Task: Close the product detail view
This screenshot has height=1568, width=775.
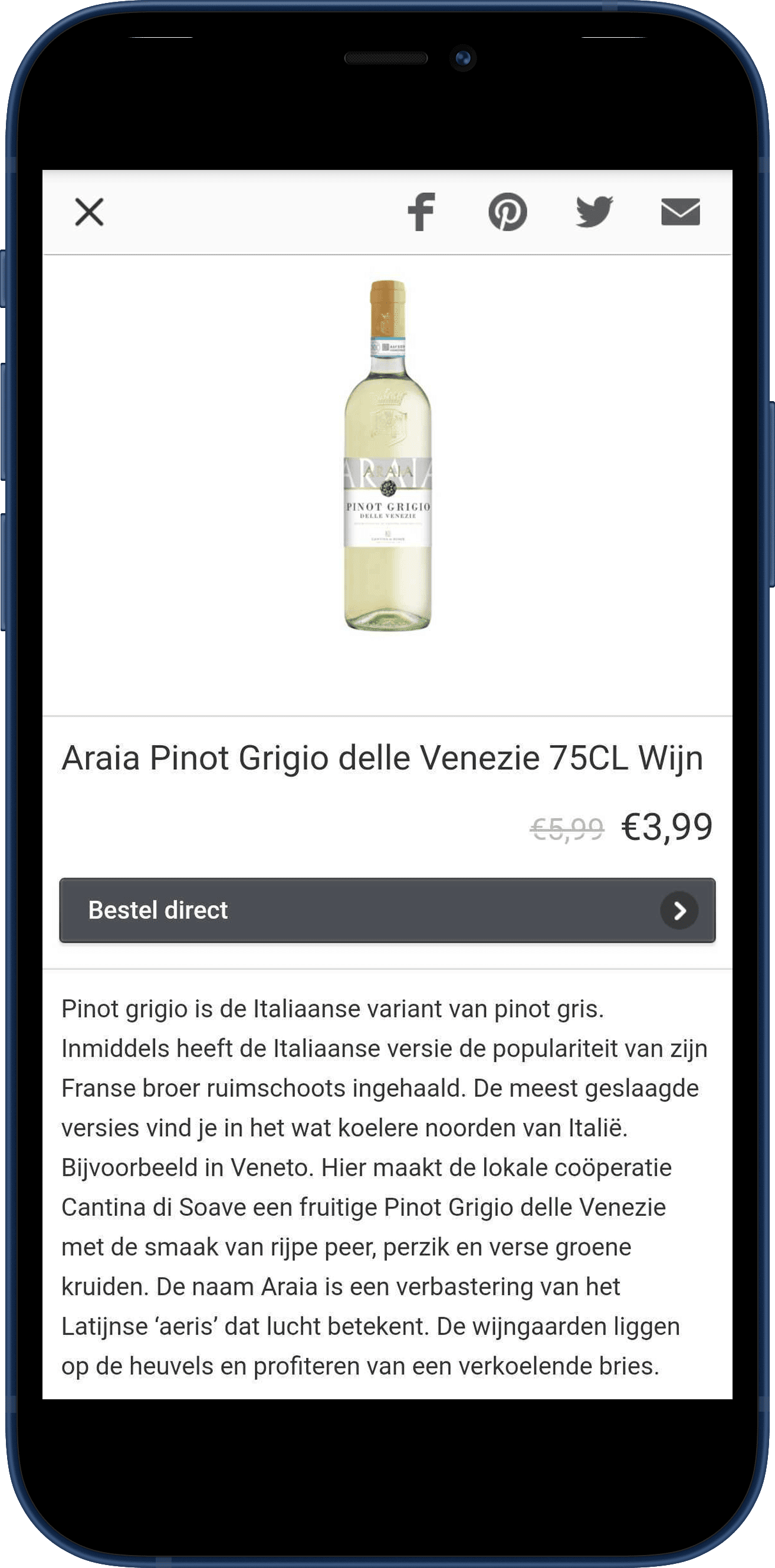Action: 90,212
